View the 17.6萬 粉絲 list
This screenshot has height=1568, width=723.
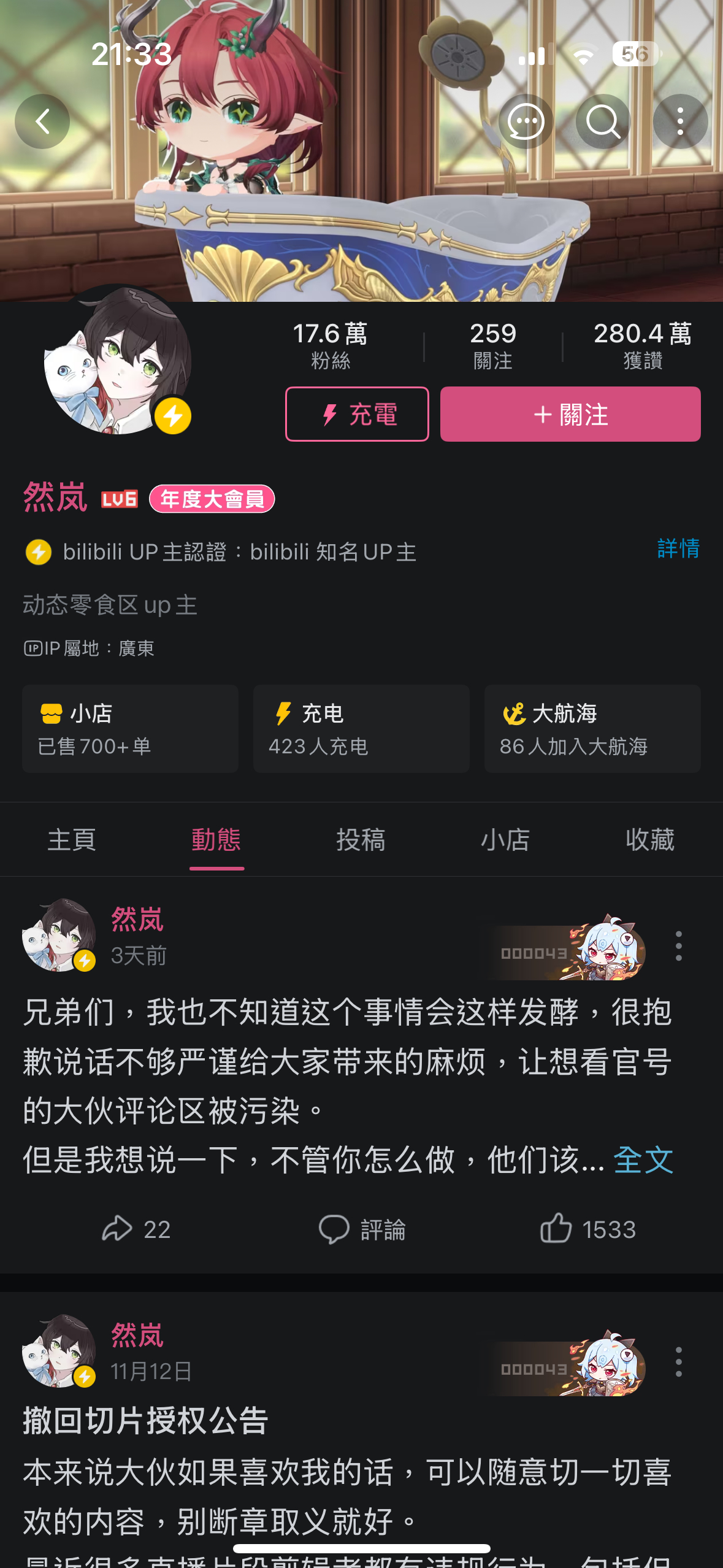[330, 346]
